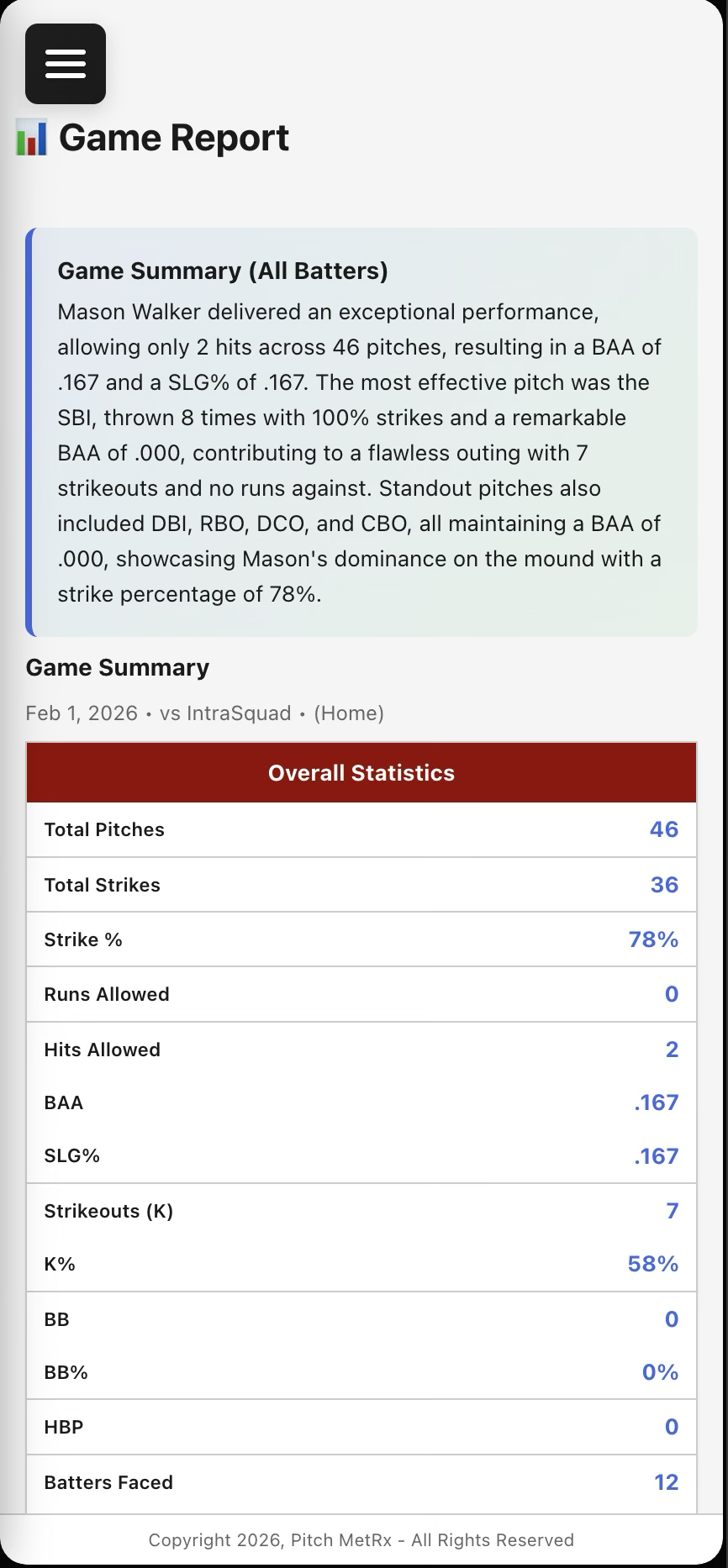Click the BAA stat value .167
Image resolution: width=728 pixels, height=1568 pixels.
655,1102
